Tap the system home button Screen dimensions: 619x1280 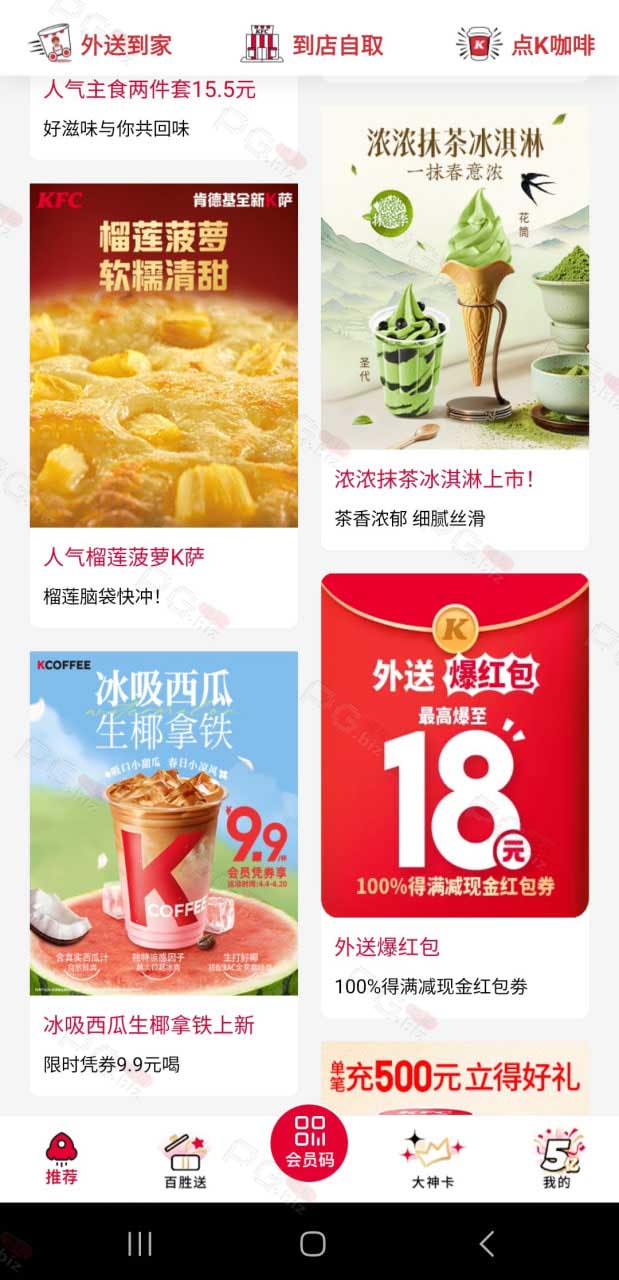pyautogui.click(x=312, y=1243)
